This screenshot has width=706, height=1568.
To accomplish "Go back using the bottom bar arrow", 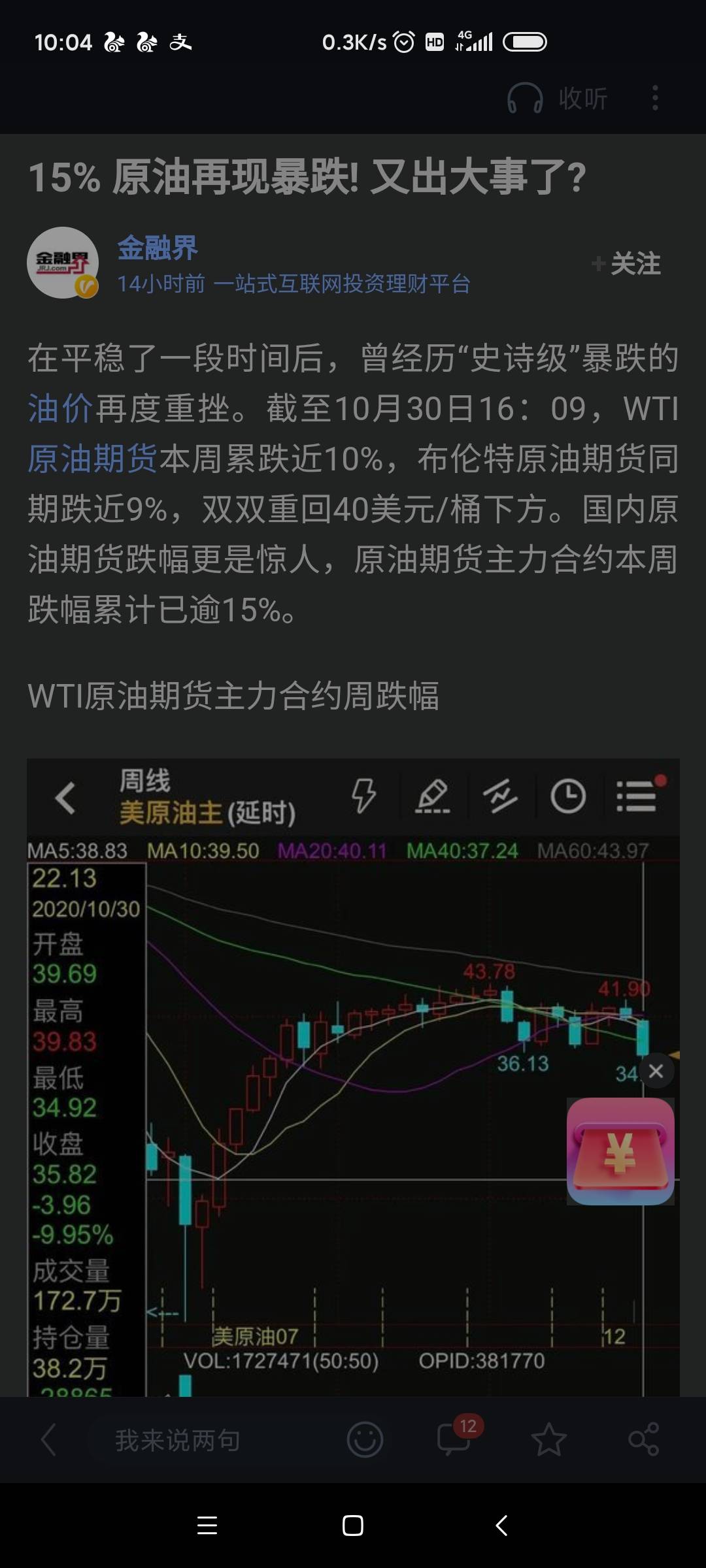I will click(x=48, y=1440).
